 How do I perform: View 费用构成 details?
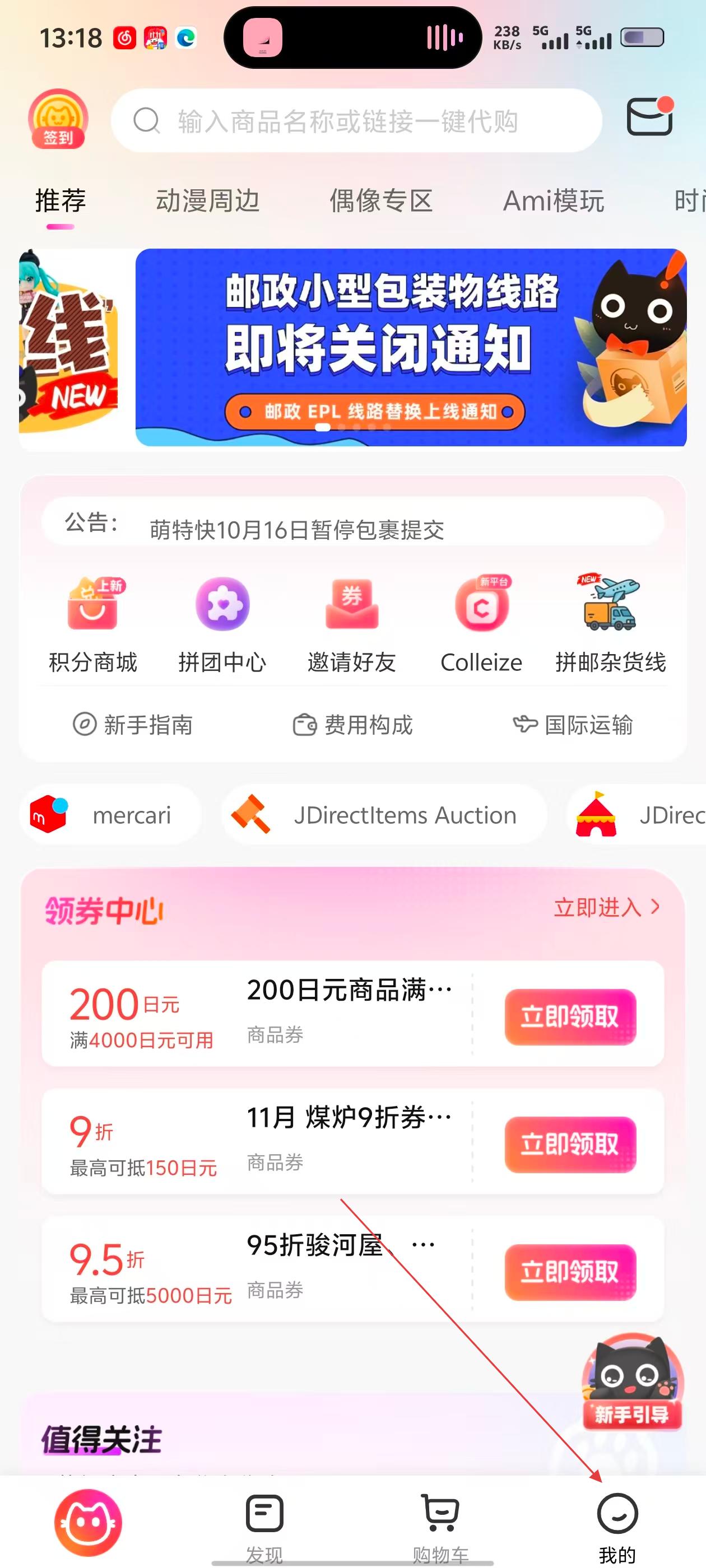[x=352, y=725]
